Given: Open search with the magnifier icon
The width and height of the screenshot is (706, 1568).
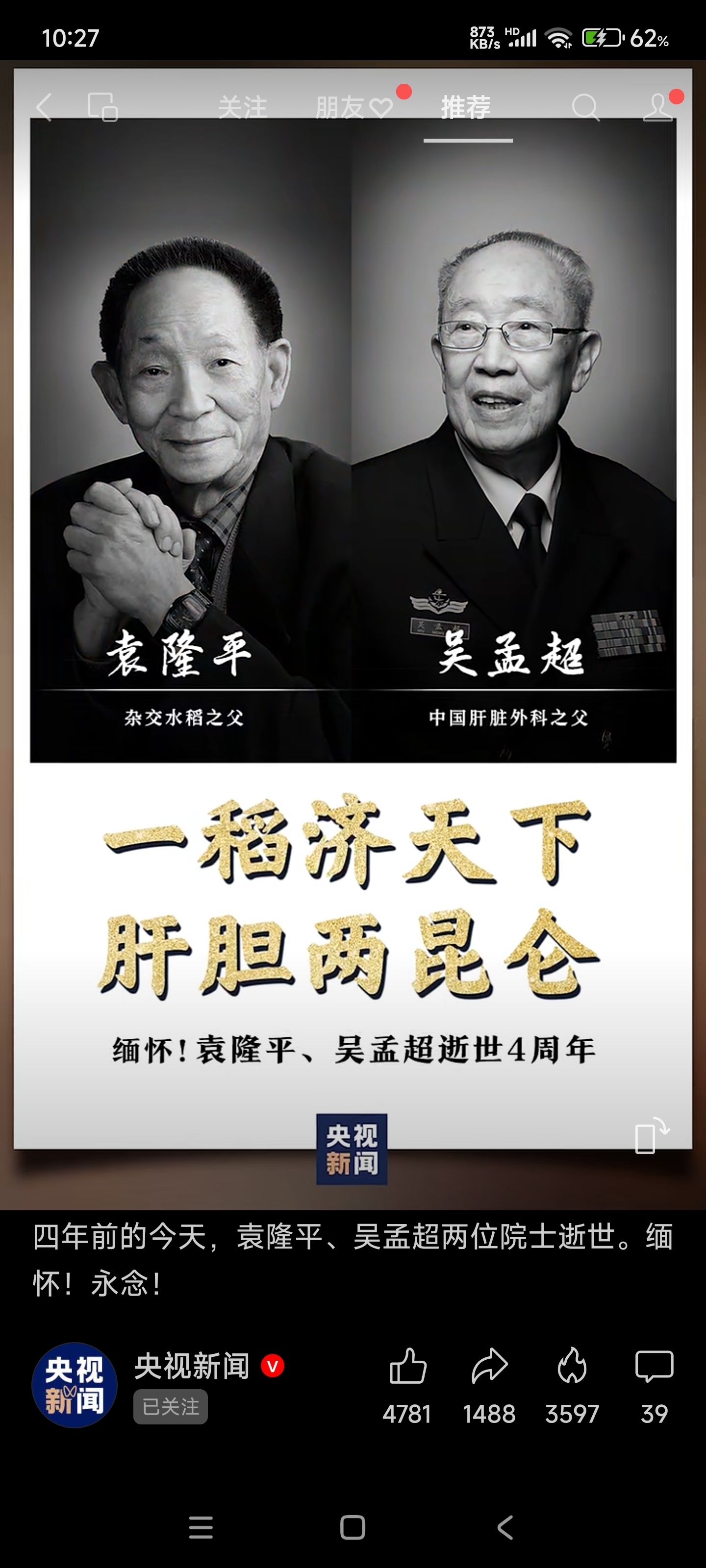Looking at the screenshot, I should click(x=585, y=108).
